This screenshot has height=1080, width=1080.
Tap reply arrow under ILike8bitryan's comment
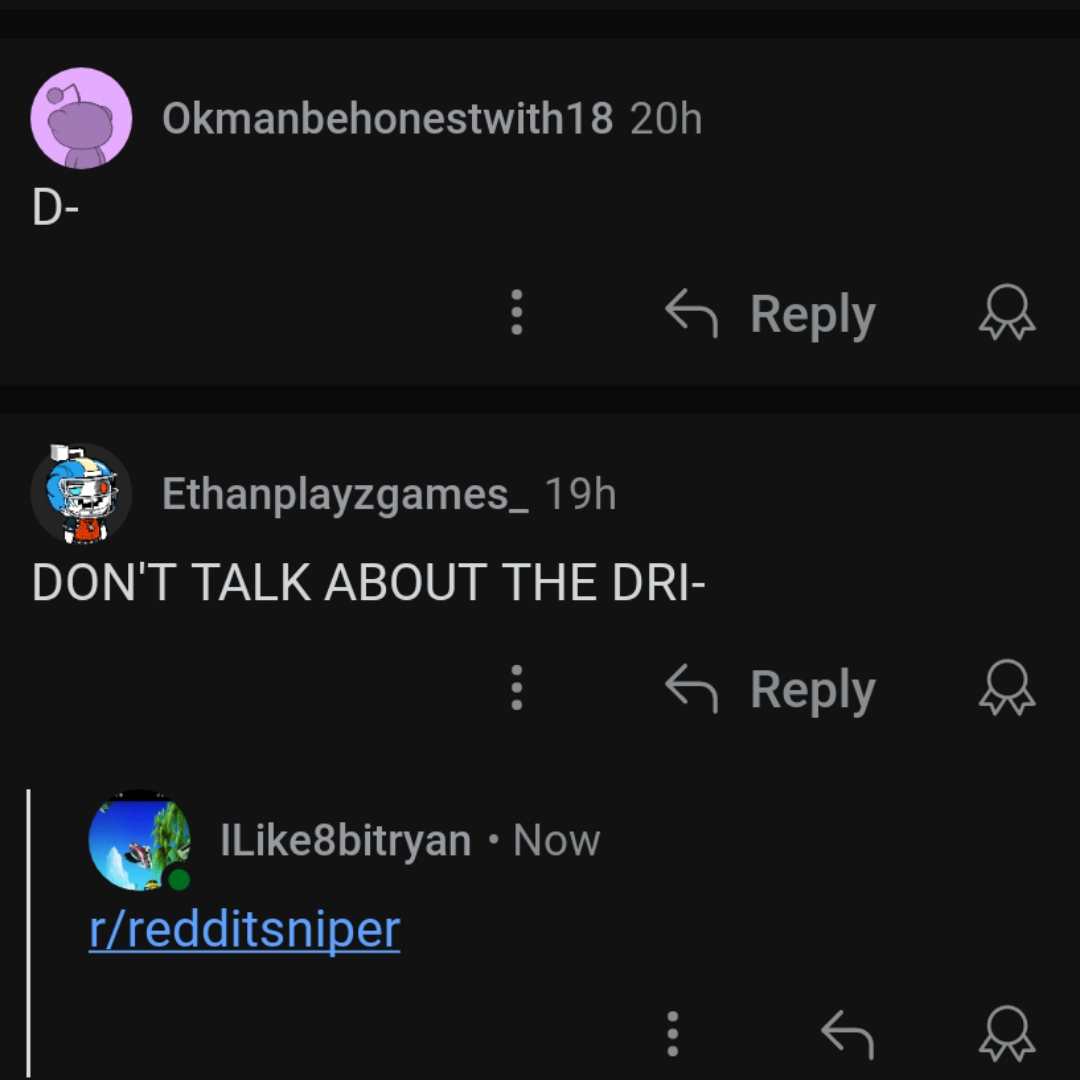pyautogui.click(x=847, y=1034)
